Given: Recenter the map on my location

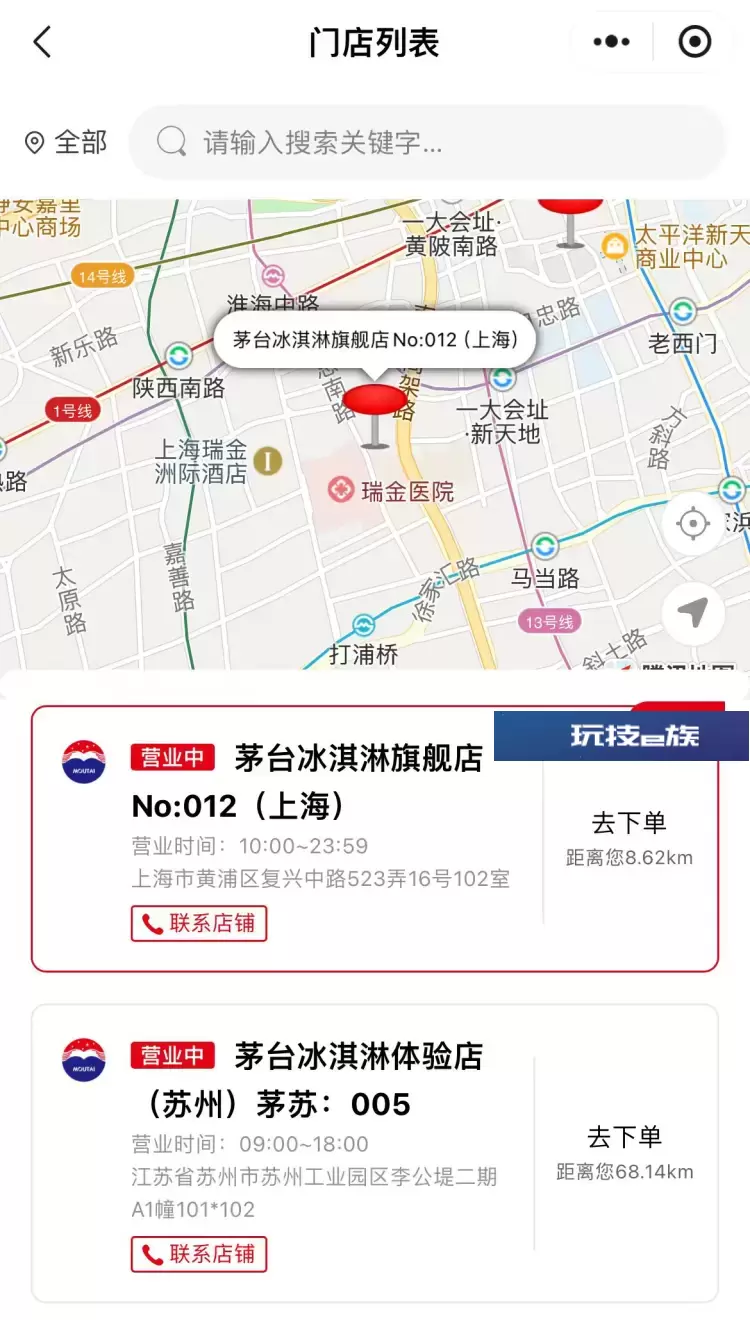Looking at the screenshot, I should (x=692, y=524).
